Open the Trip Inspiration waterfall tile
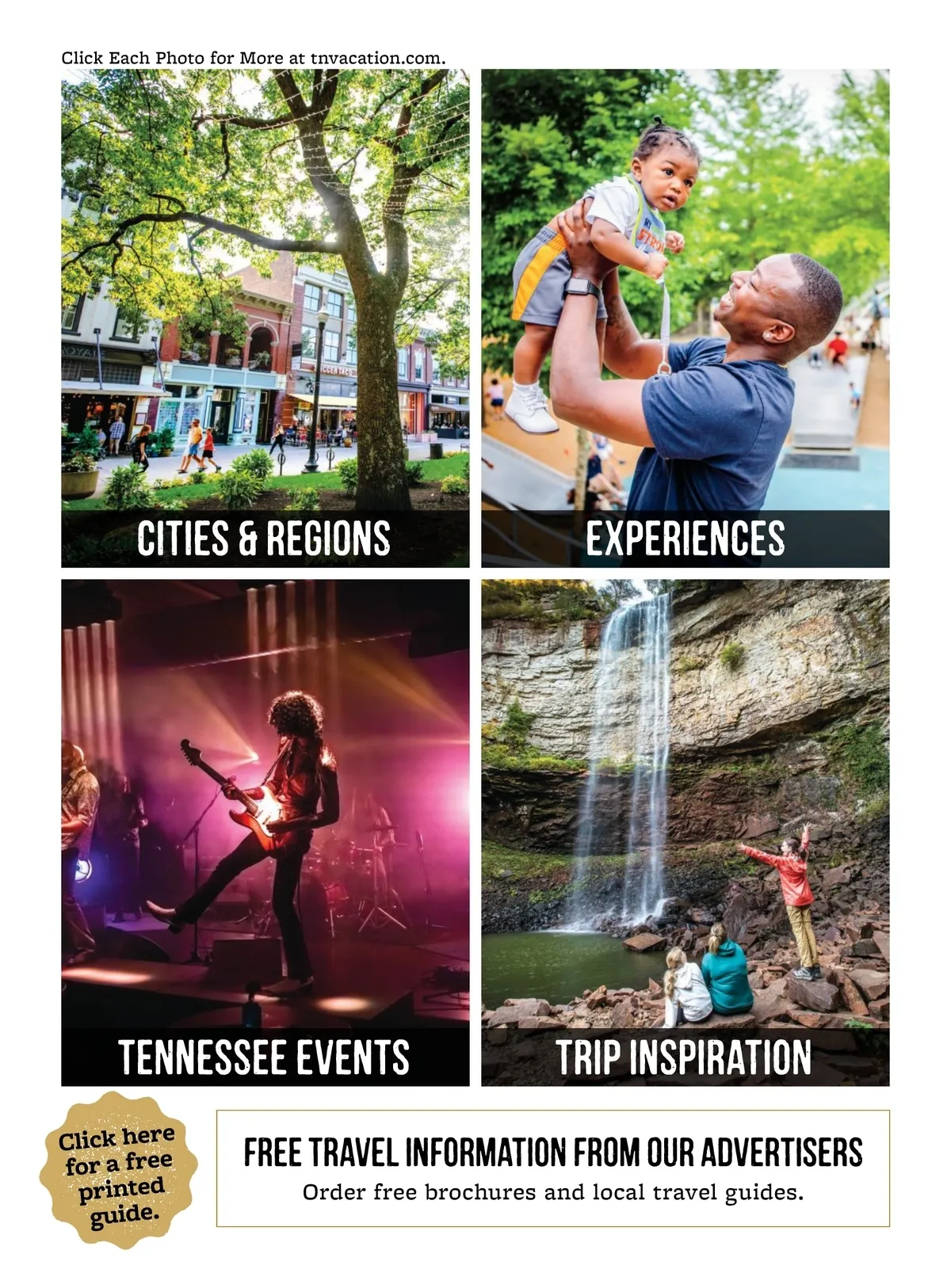The width and height of the screenshot is (951, 1288). point(685,832)
